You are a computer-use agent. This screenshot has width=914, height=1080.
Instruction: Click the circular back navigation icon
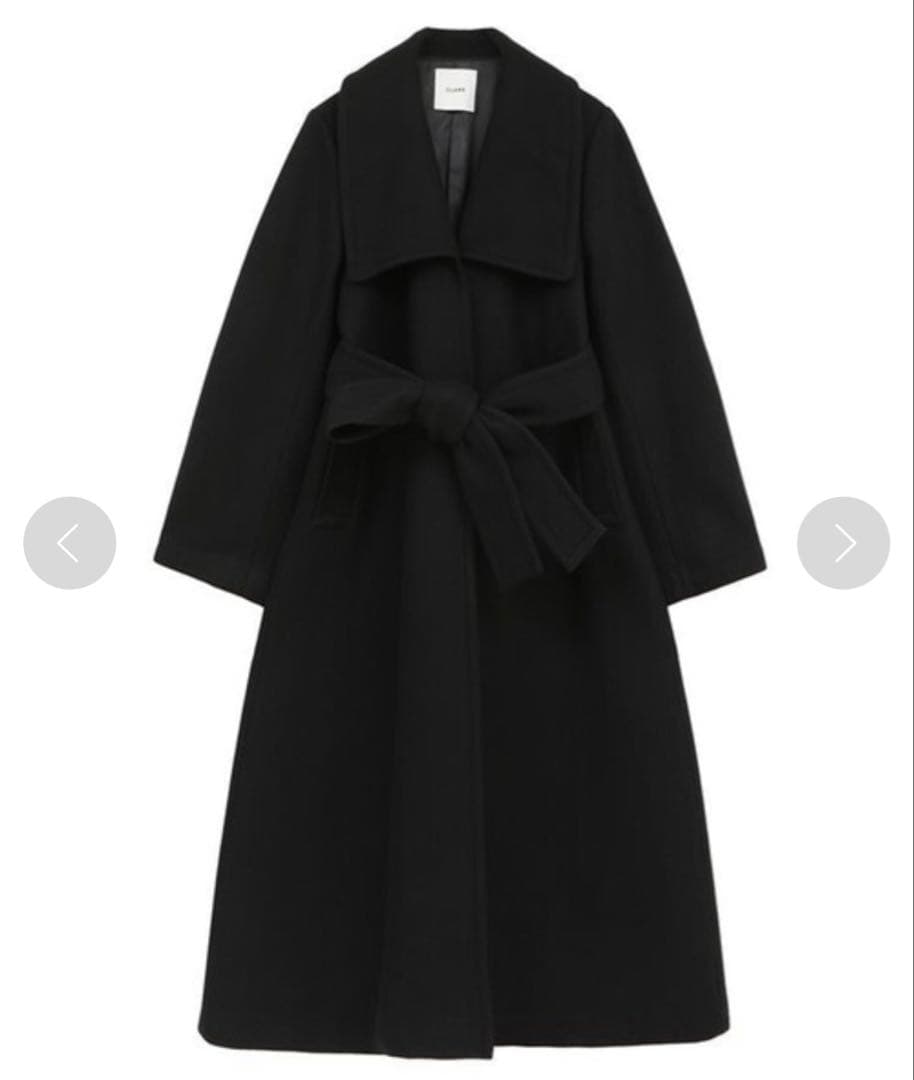click(x=68, y=543)
